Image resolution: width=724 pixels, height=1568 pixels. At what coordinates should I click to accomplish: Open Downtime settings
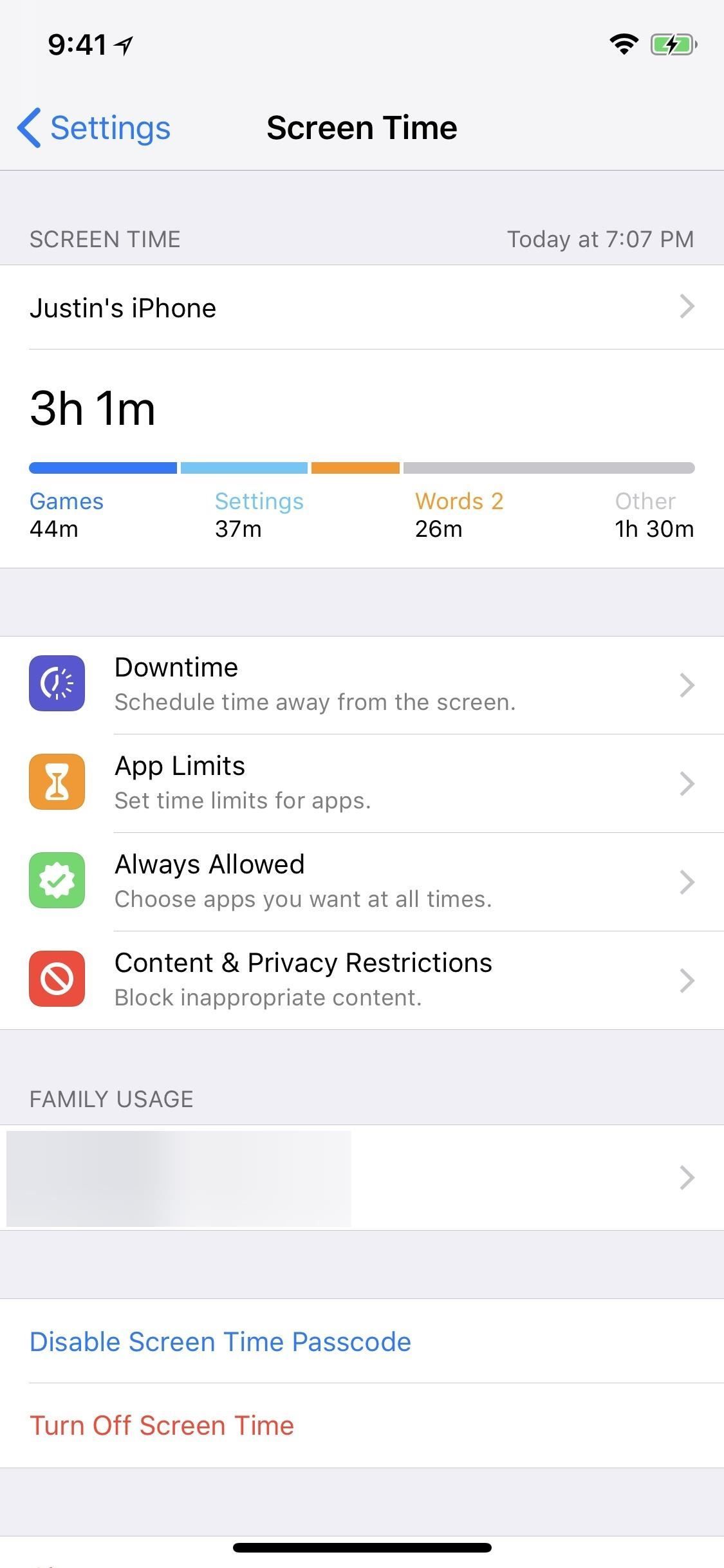tap(360, 684)
